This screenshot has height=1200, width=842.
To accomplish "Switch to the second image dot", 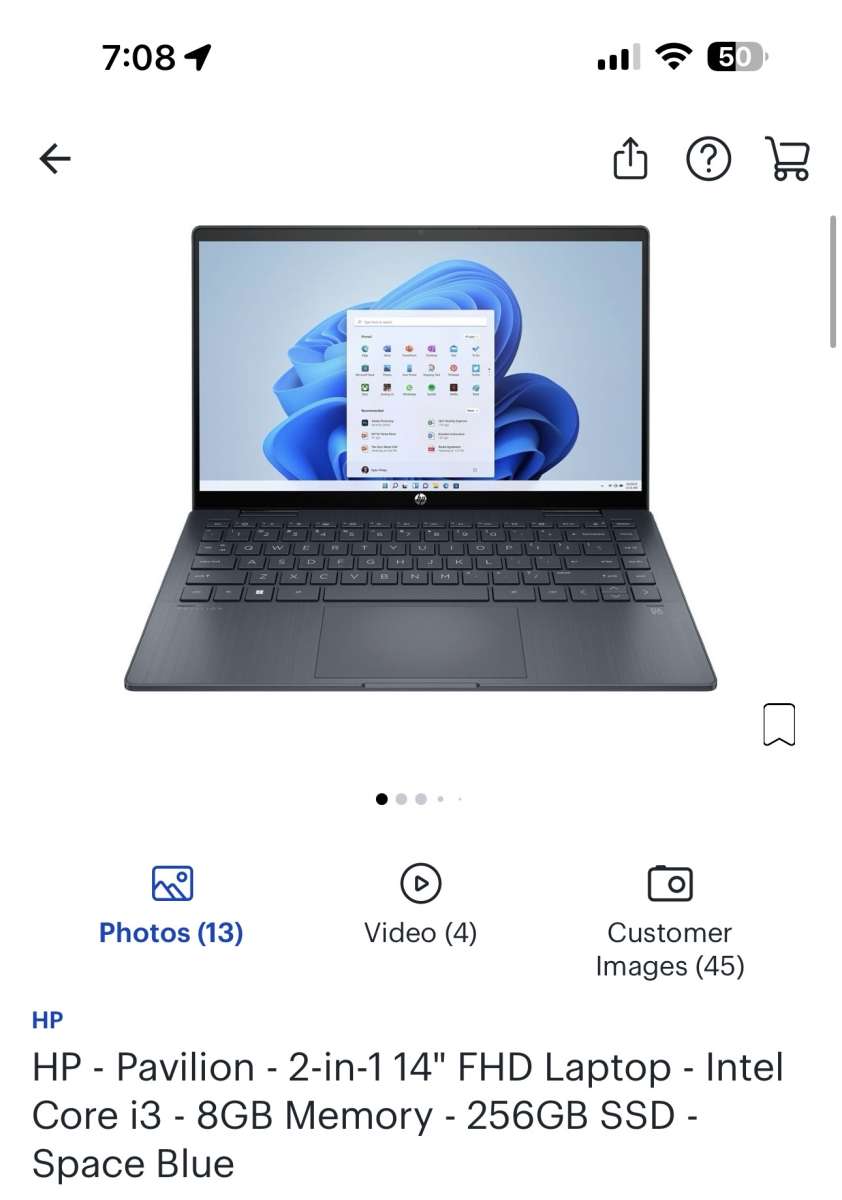I will [x=401, y=799].
